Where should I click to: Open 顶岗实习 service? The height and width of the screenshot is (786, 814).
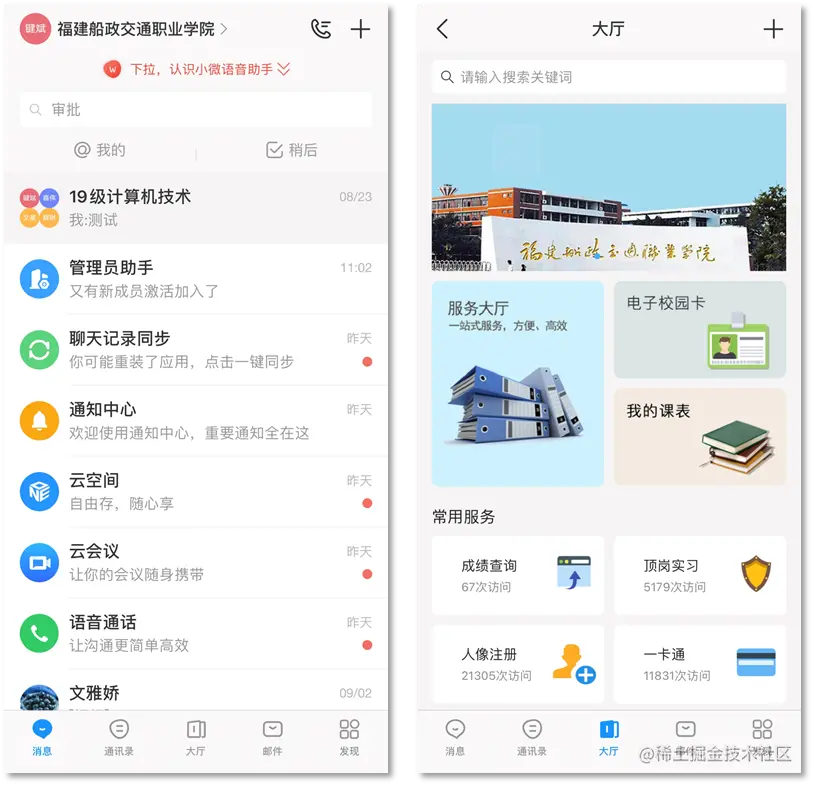[699, 575]
